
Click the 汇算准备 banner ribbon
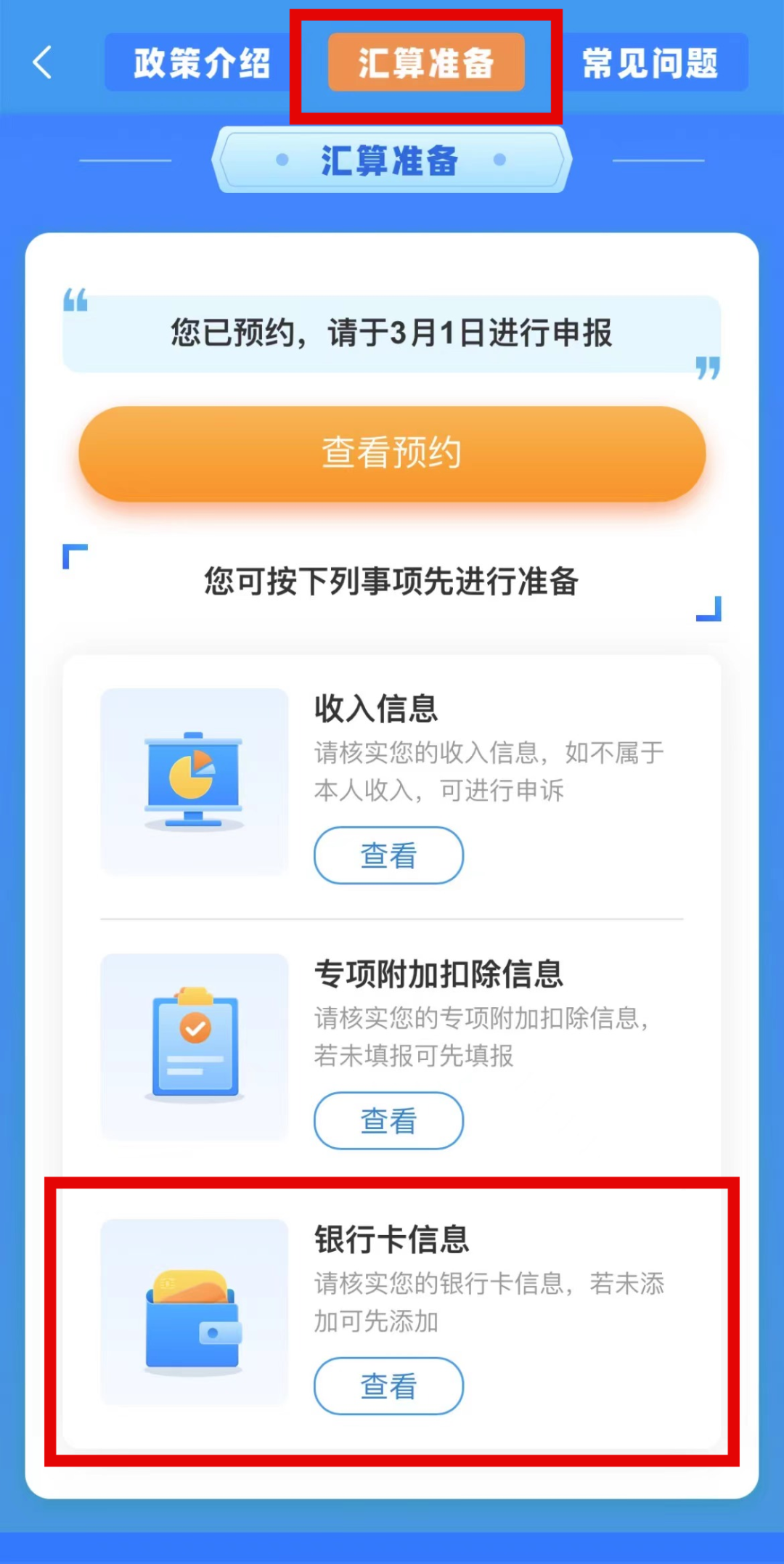coord(392,160)
